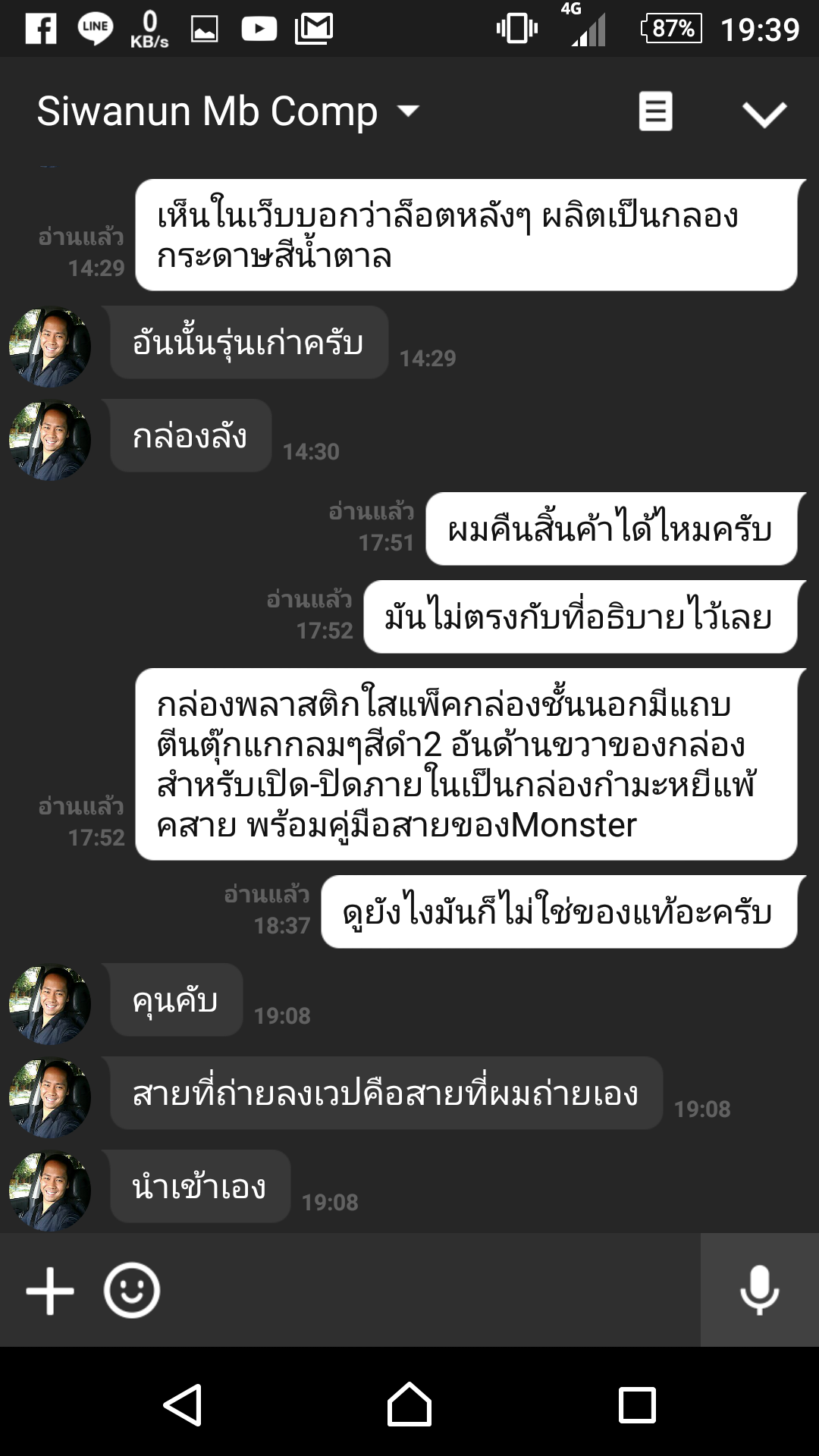This screenshot has width=819, height=1456.
Task: Go back using the system back button
Action: click(183, 1405)
